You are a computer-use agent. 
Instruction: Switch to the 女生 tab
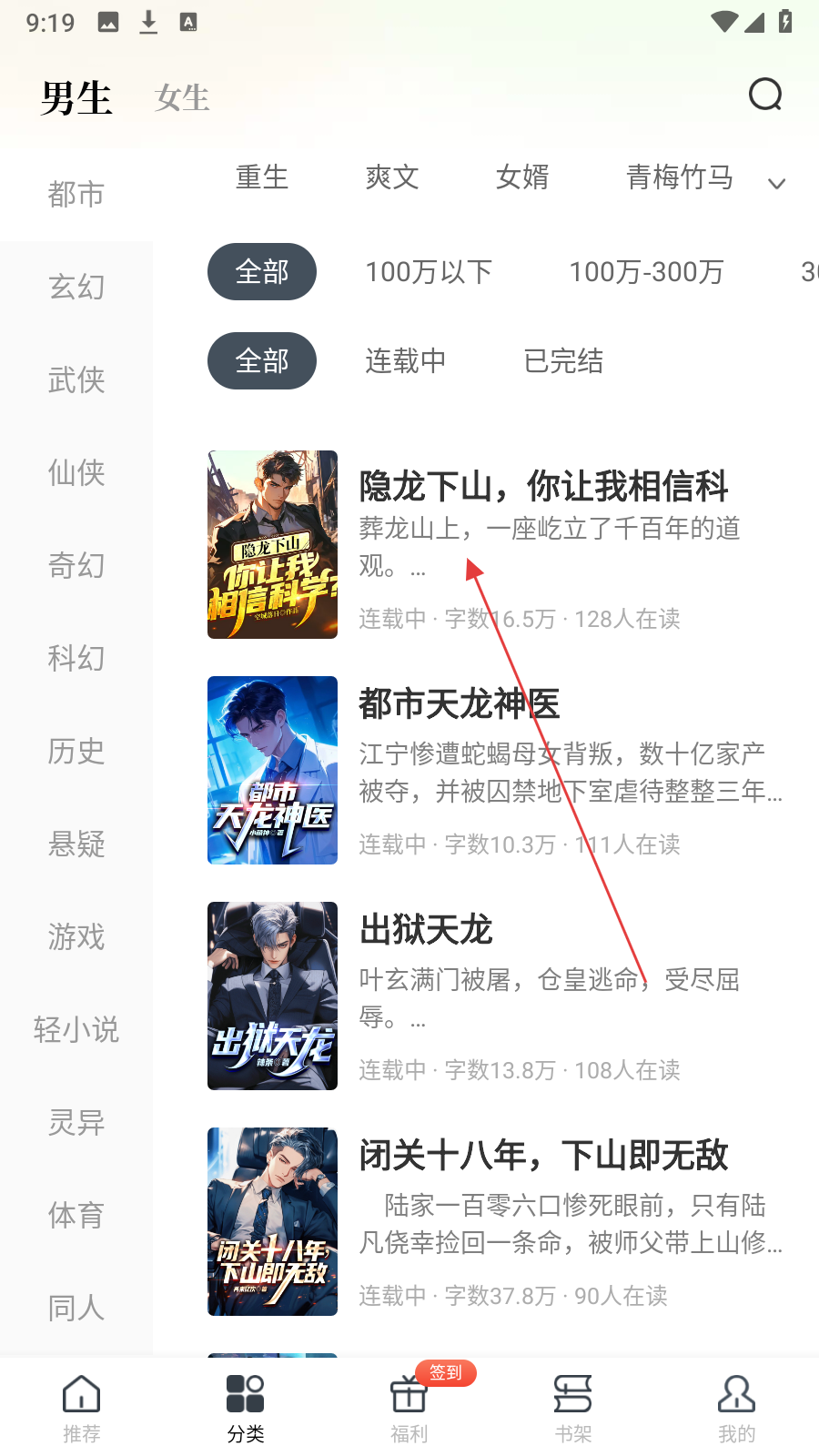point(182,97)
